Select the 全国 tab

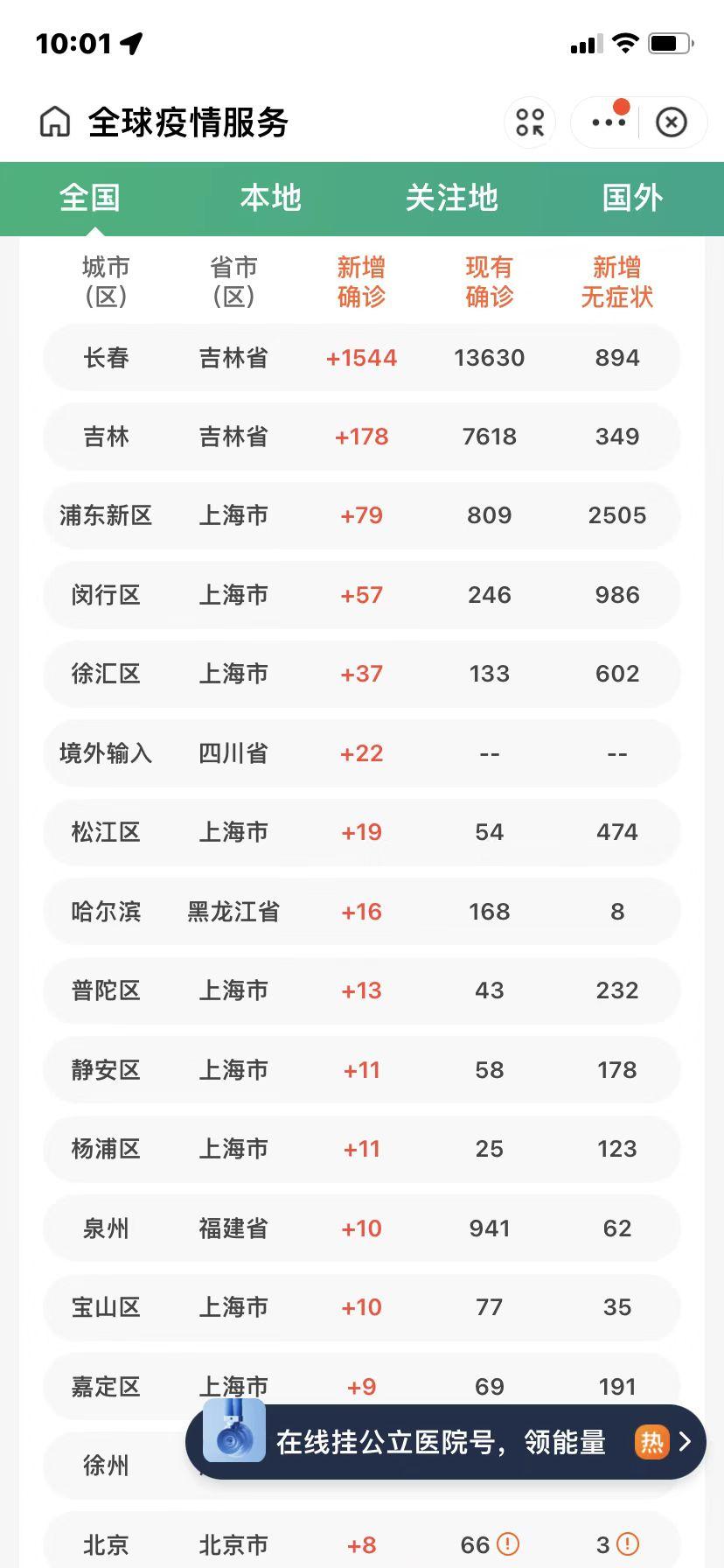(x=90, y=198)
